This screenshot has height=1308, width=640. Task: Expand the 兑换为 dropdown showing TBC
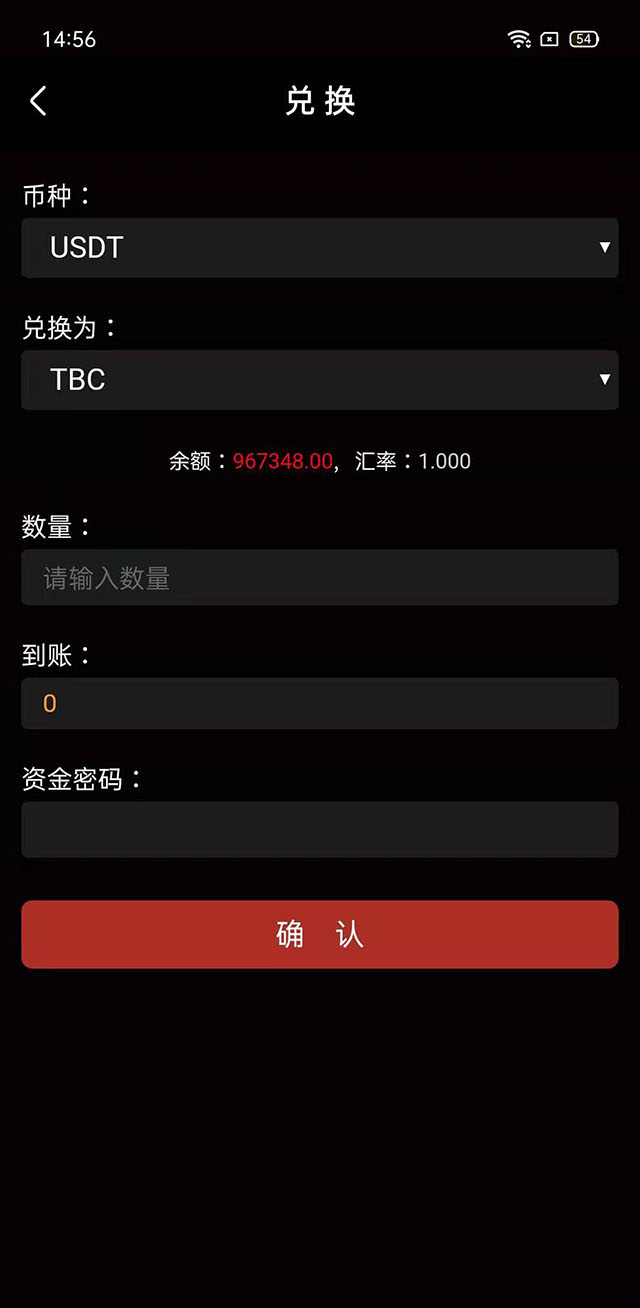(x=320, y=380)
